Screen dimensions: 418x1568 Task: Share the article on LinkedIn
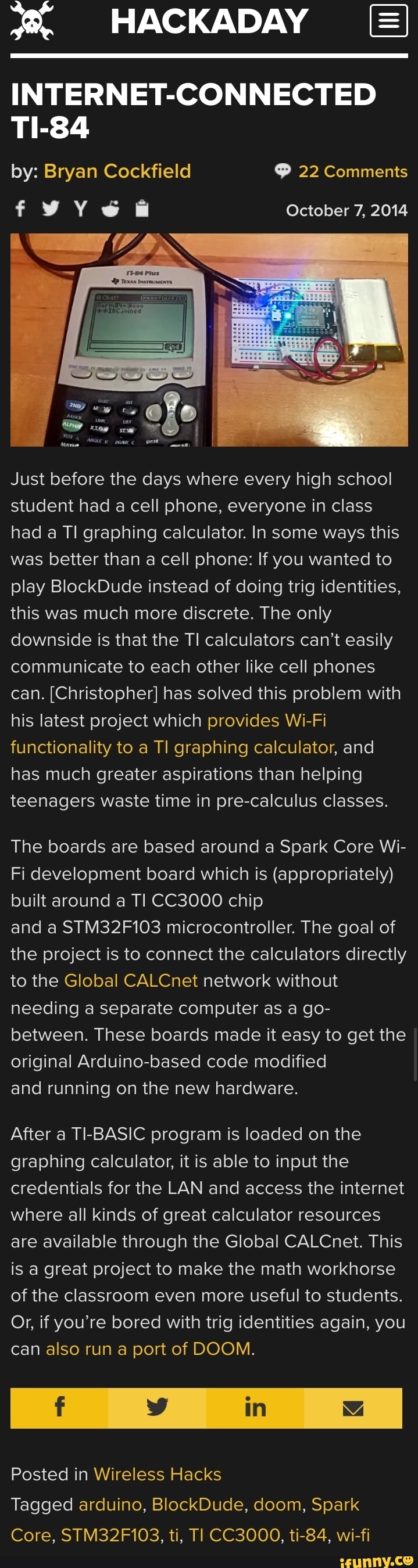[x=255, y=1407]
